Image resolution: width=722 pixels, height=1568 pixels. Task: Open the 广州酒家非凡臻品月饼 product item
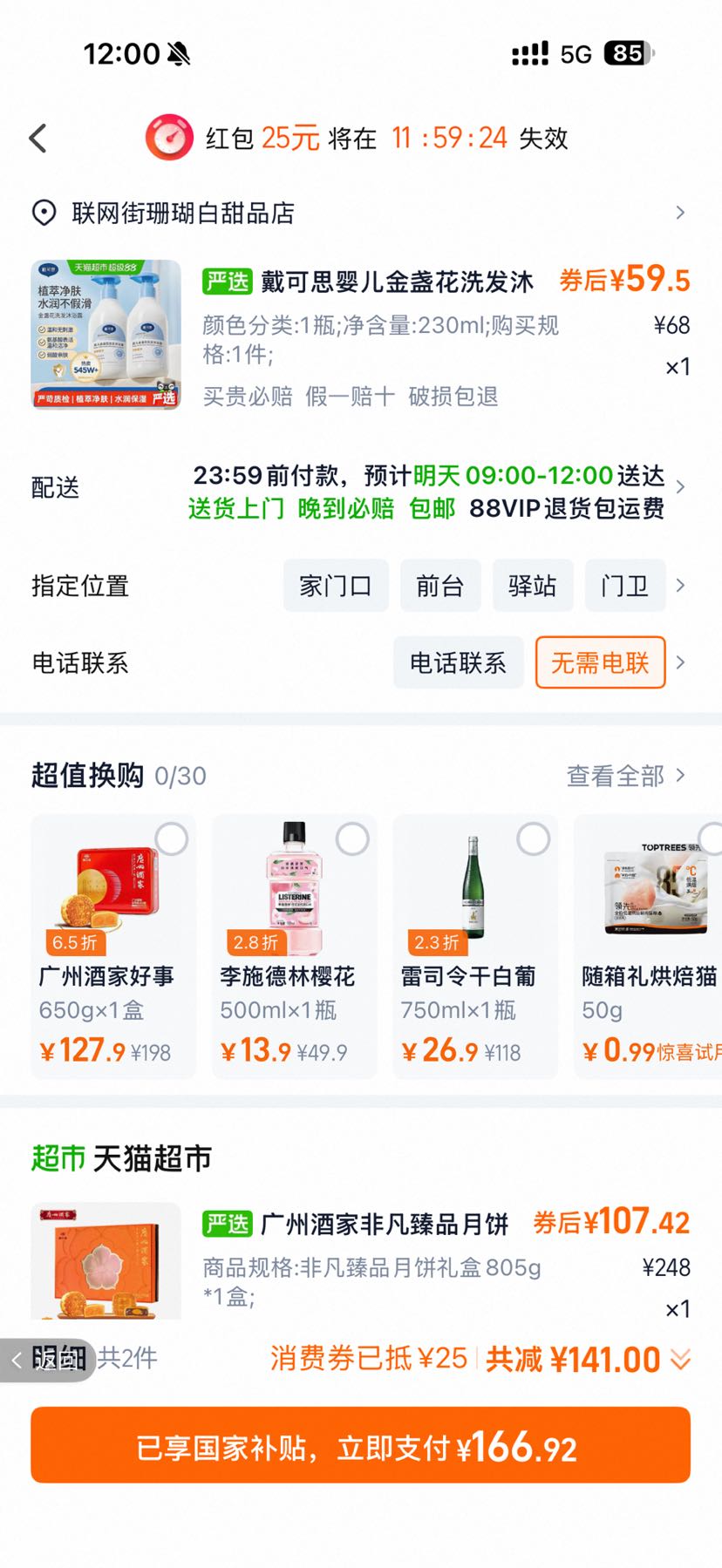(360, 1260)
